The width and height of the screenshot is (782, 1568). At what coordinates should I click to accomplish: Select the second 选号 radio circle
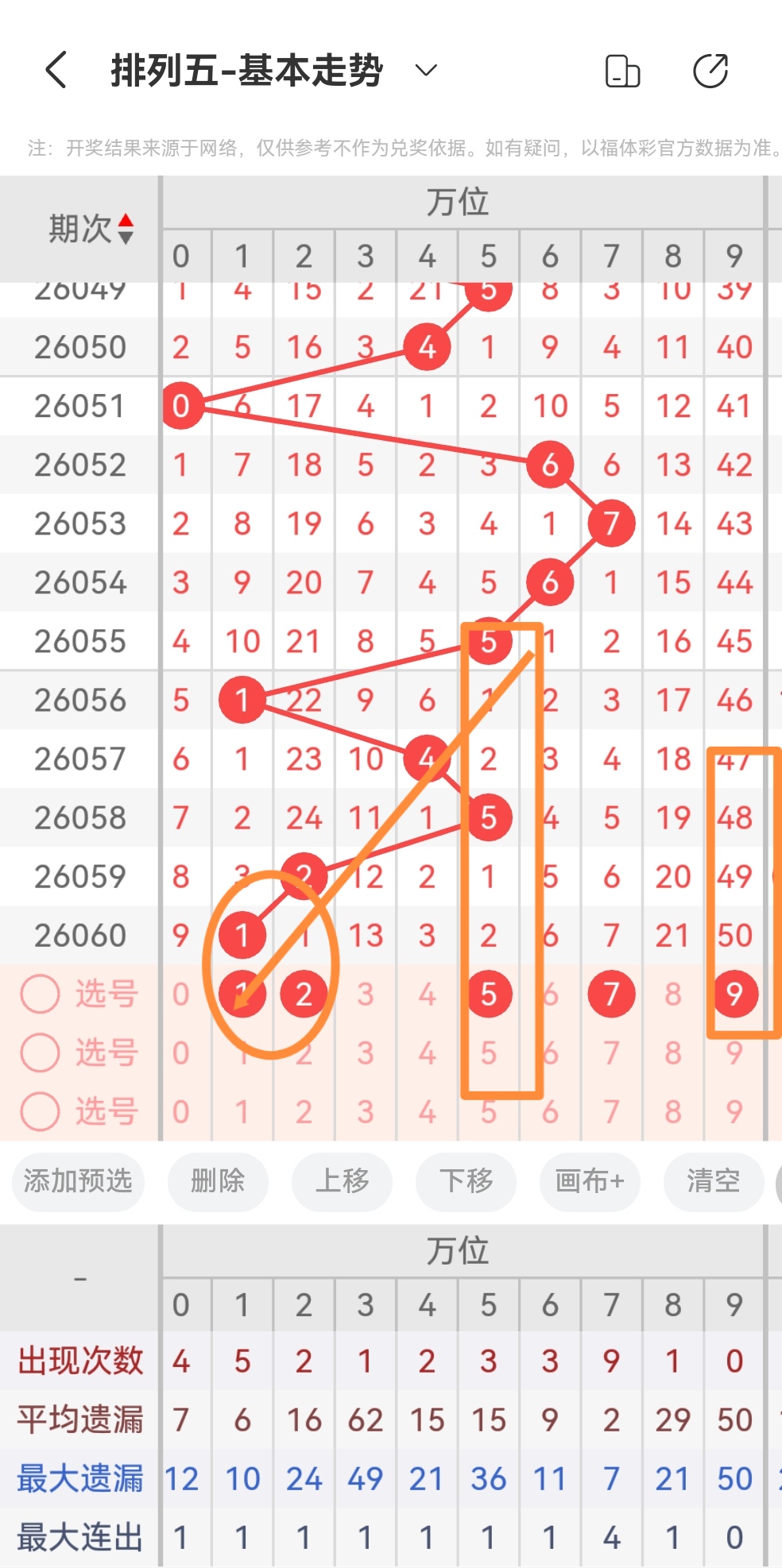click(40, 1052)
